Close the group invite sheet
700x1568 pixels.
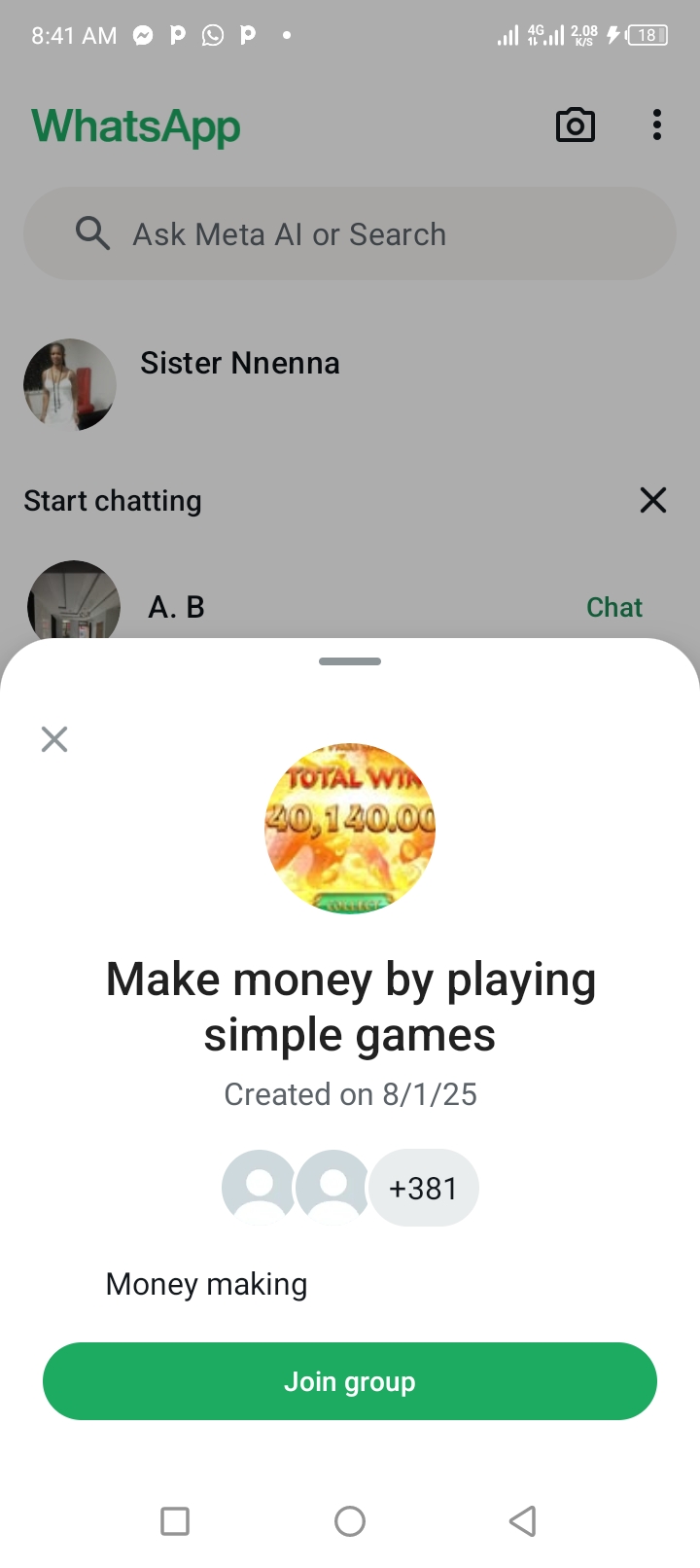point(54,739)
